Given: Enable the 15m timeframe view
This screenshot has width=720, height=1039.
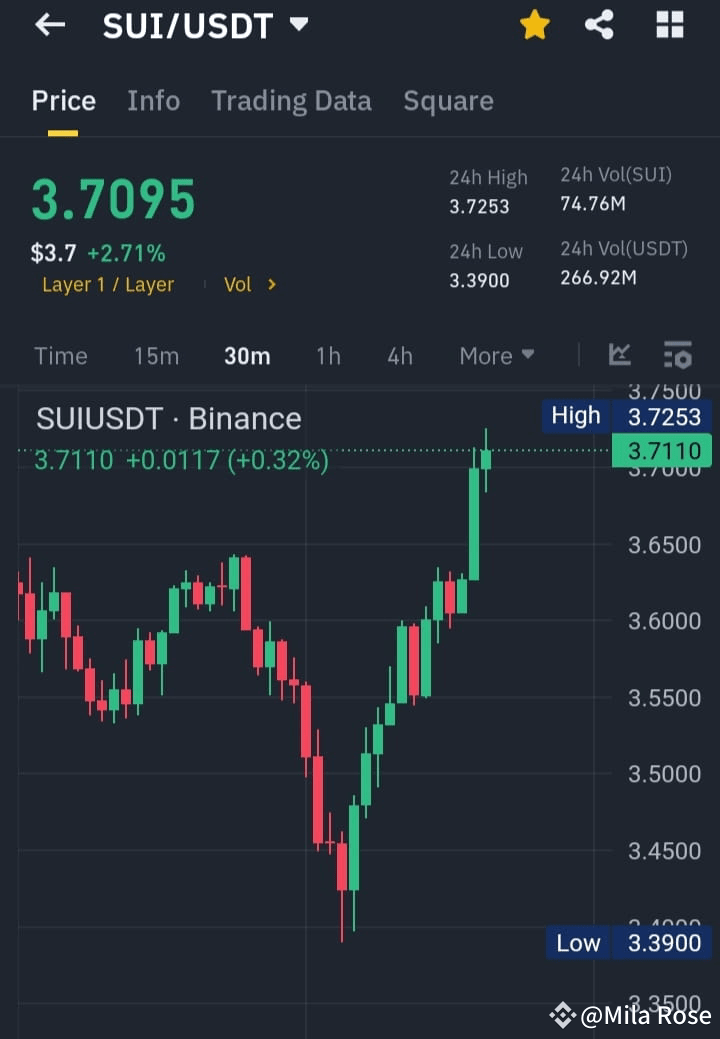Looking at the screenshot, I should pos(156,355).
